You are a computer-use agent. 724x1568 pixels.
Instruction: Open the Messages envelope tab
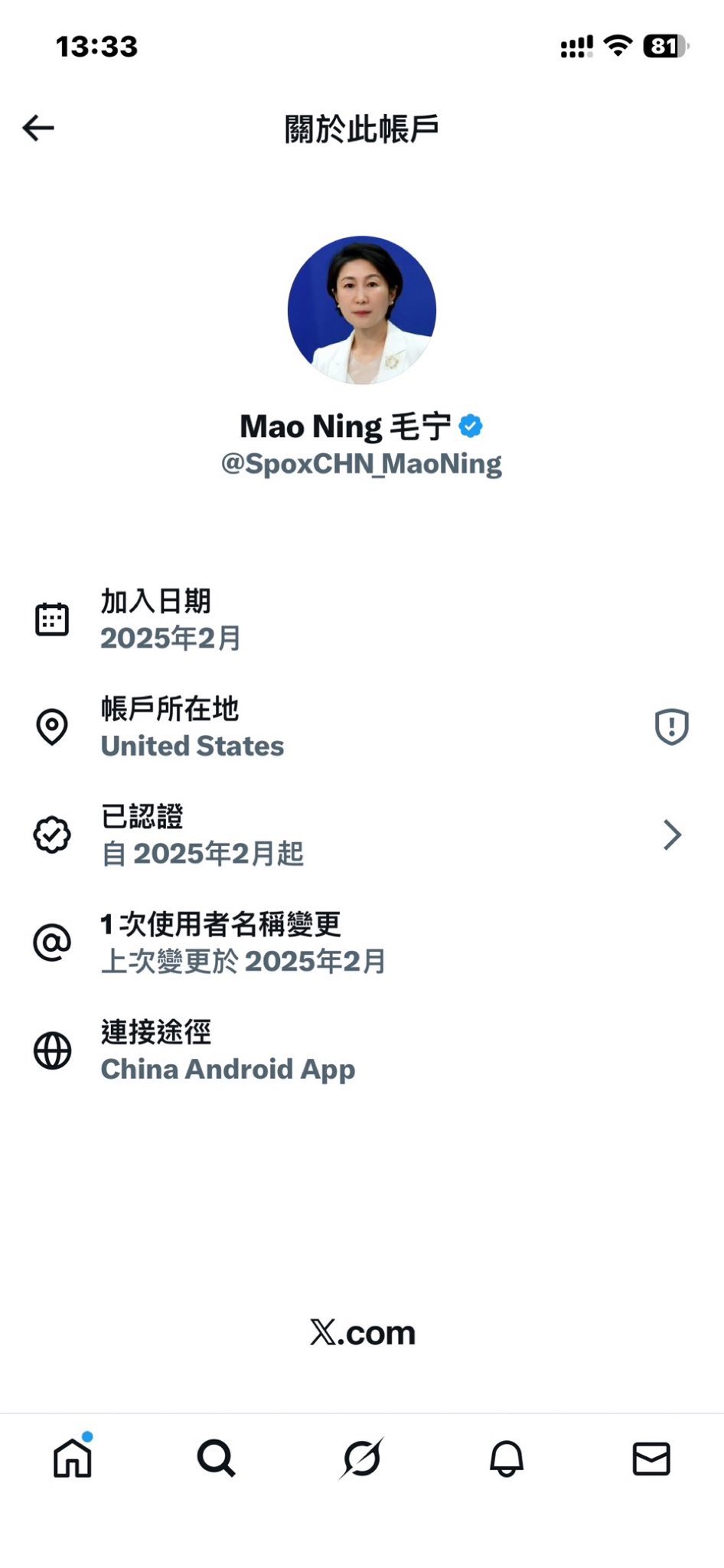(651, 1458)
